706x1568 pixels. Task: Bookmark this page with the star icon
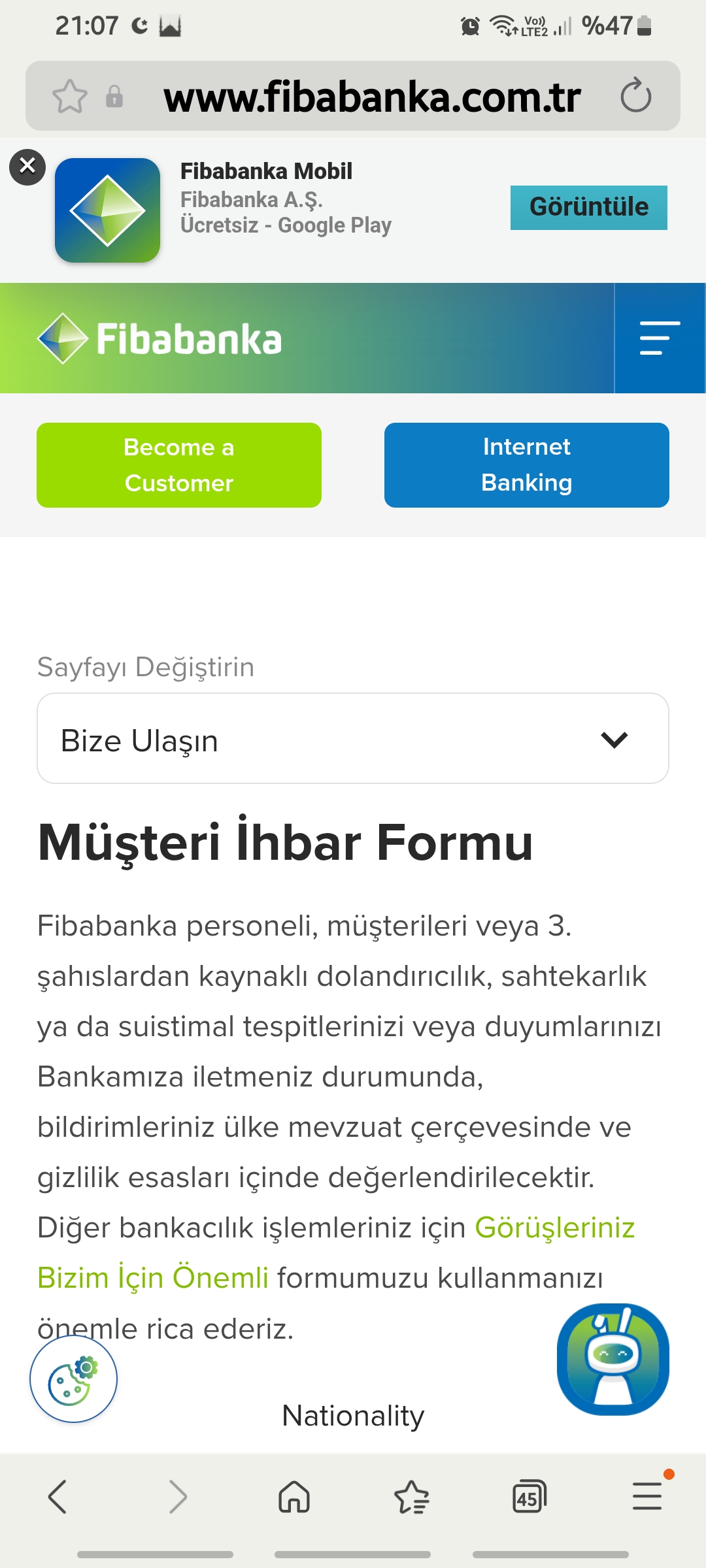tap(69, 97)
